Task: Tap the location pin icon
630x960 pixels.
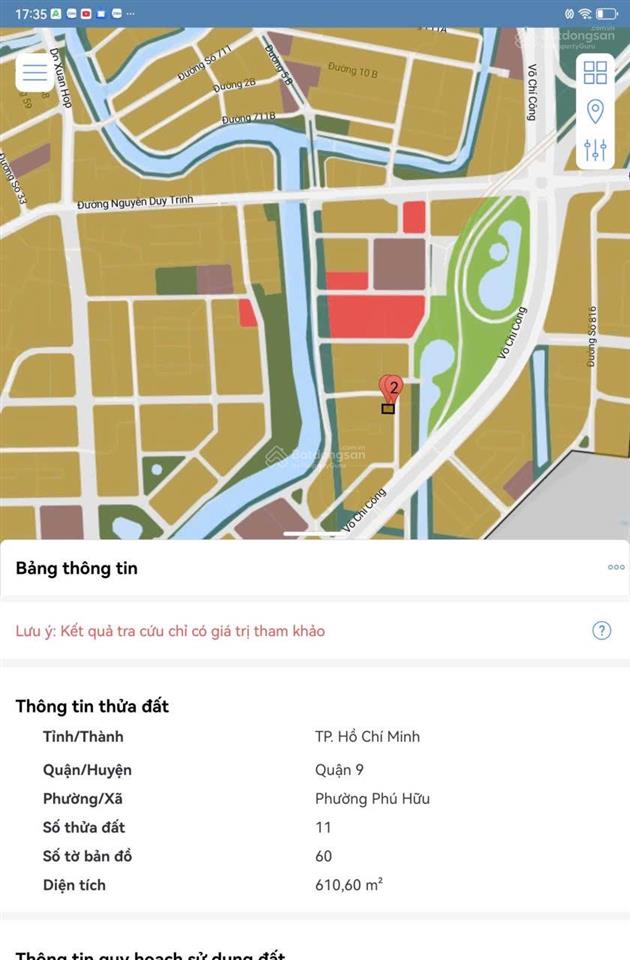Action: coord(595,111)
